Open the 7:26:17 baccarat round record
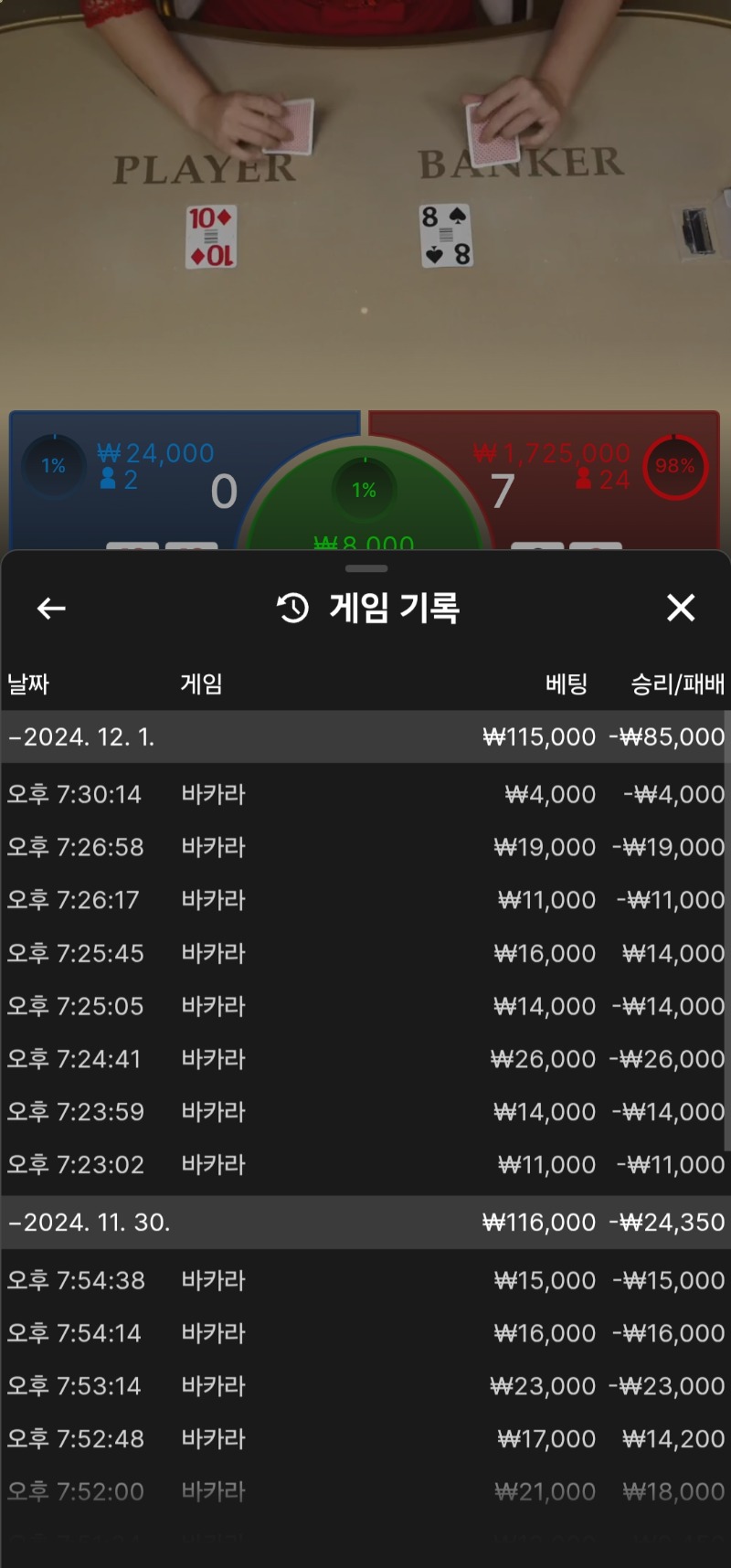 365,900
